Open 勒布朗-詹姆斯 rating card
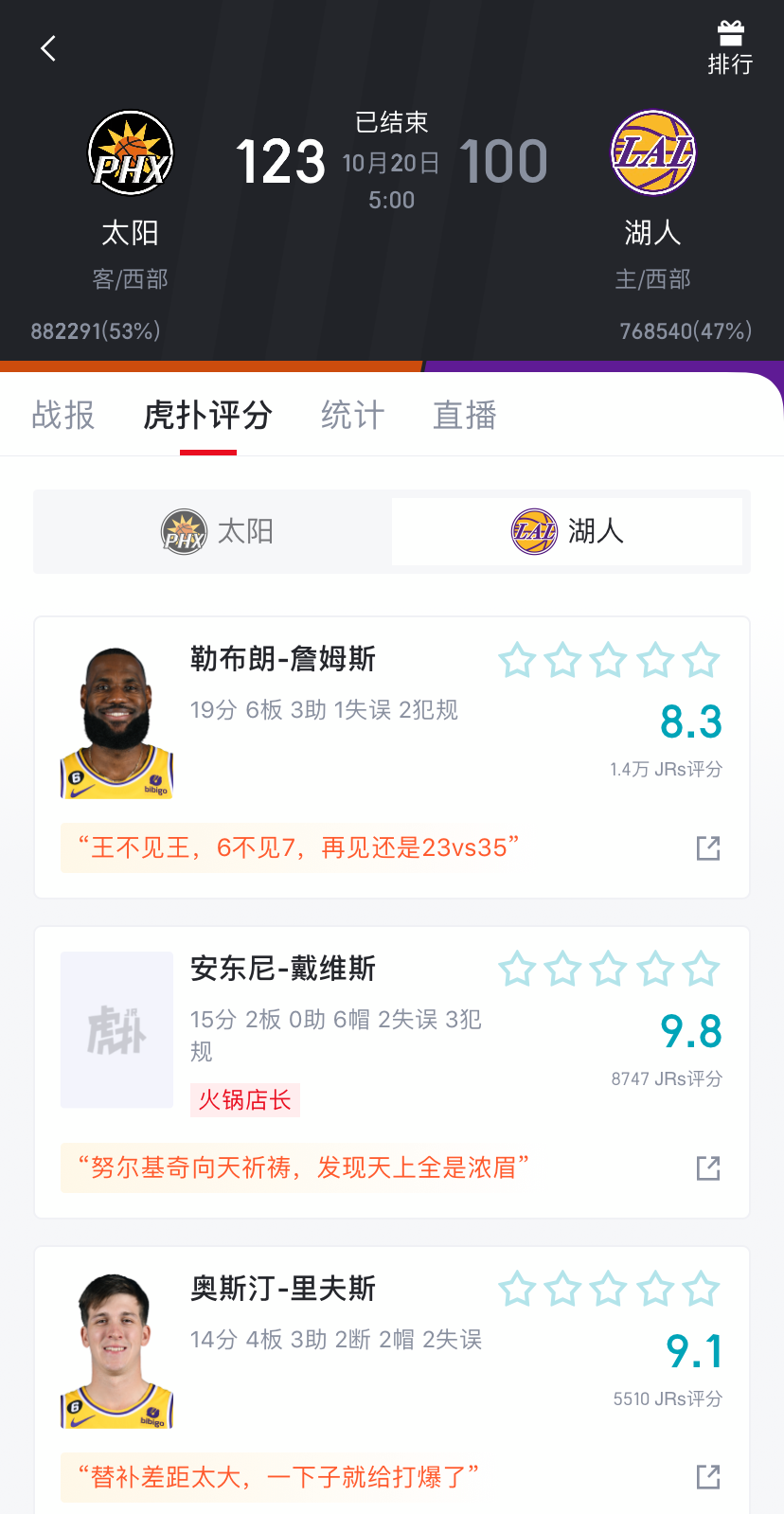The image size is (784, 1514). (283, 659)
